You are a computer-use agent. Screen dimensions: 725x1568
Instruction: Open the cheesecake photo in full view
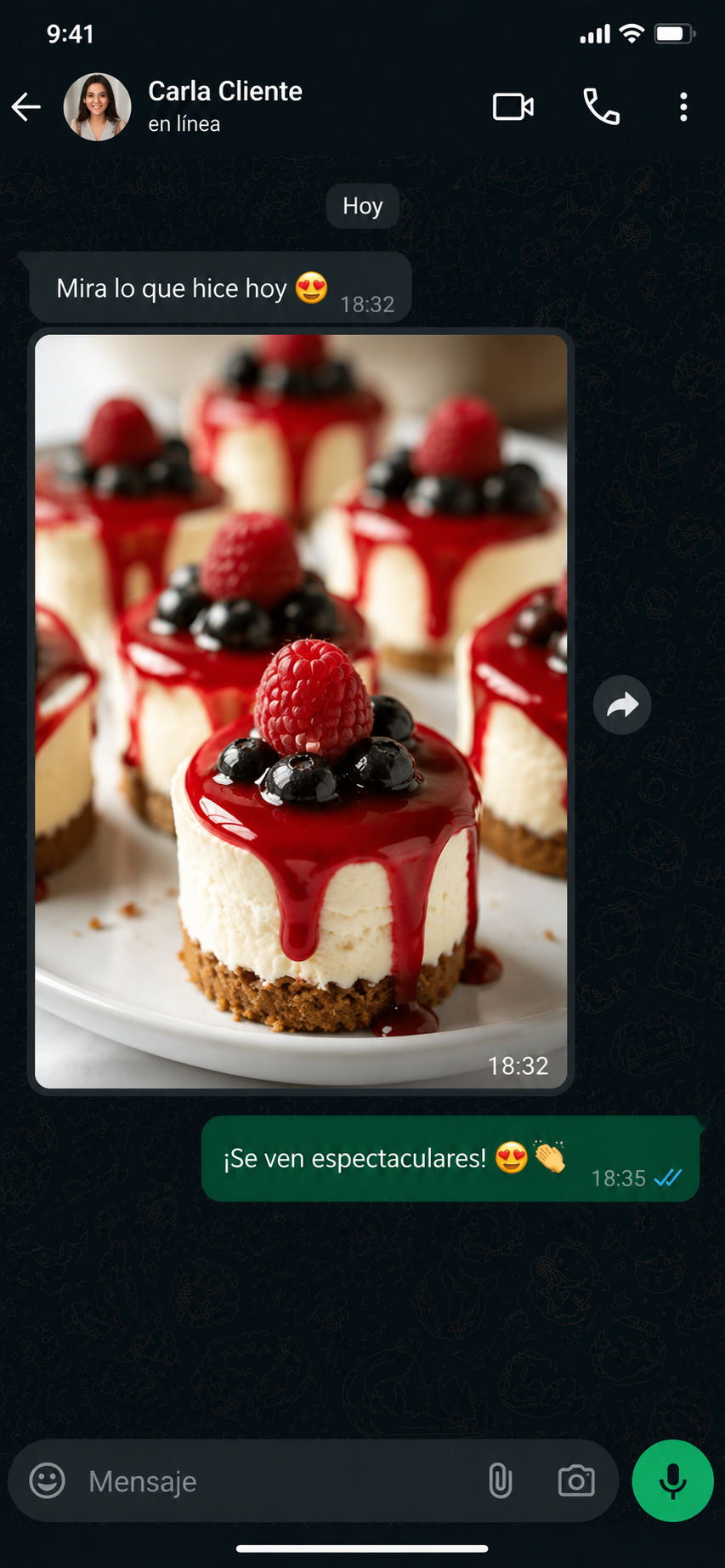pyautogui.click(x=301, y=712)
